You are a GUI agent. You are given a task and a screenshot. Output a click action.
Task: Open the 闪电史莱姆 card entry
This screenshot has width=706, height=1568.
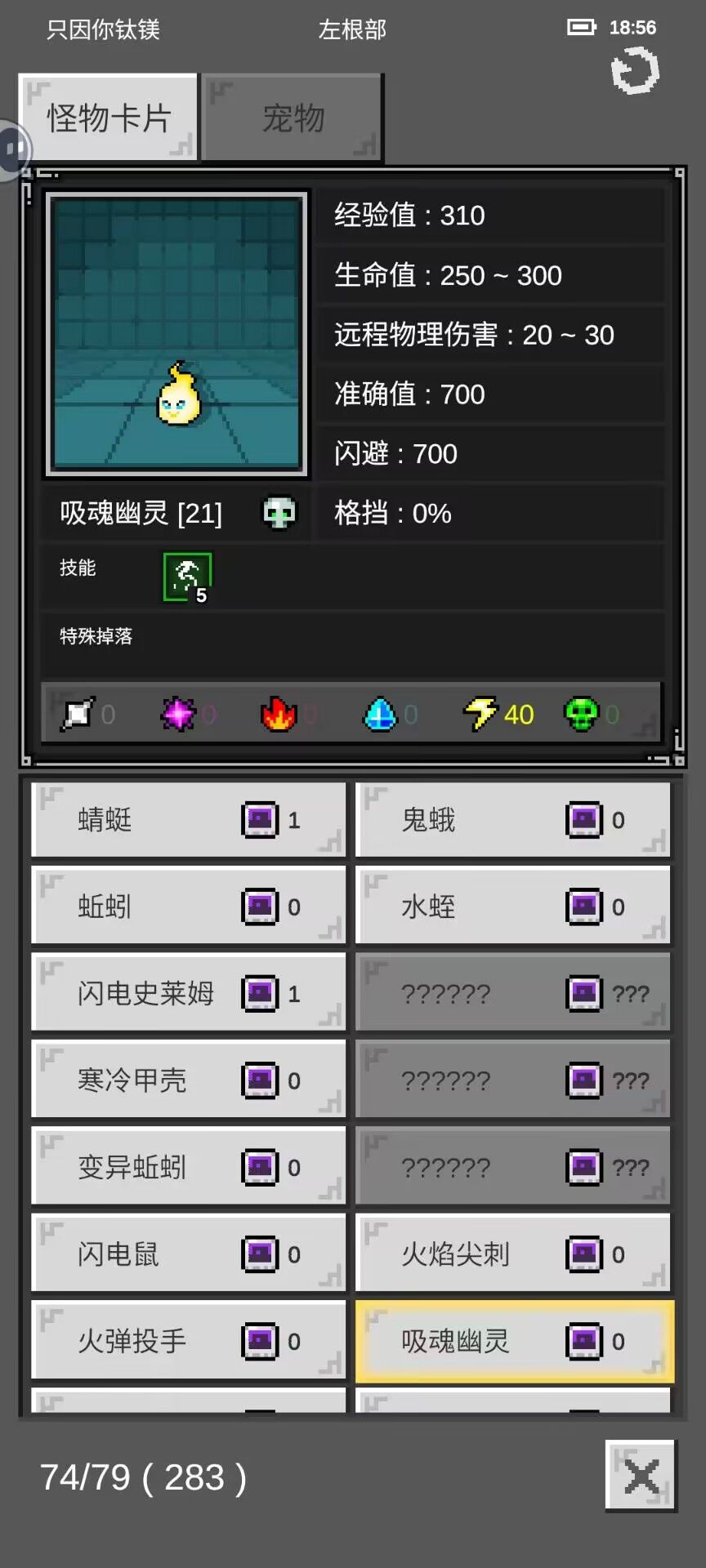coord(188,993)
